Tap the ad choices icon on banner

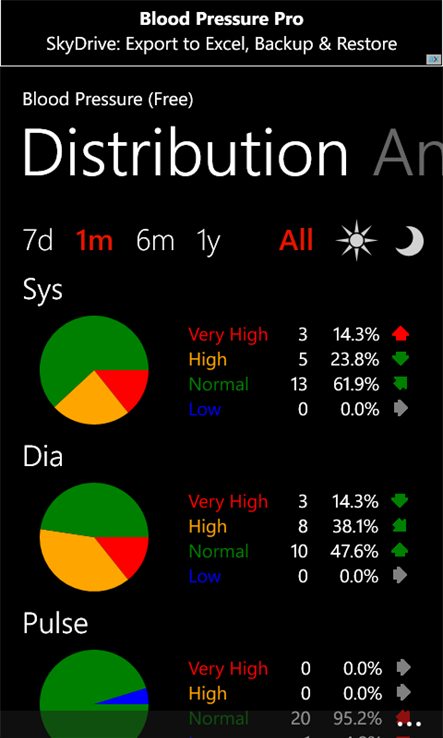tap(434, 59)
